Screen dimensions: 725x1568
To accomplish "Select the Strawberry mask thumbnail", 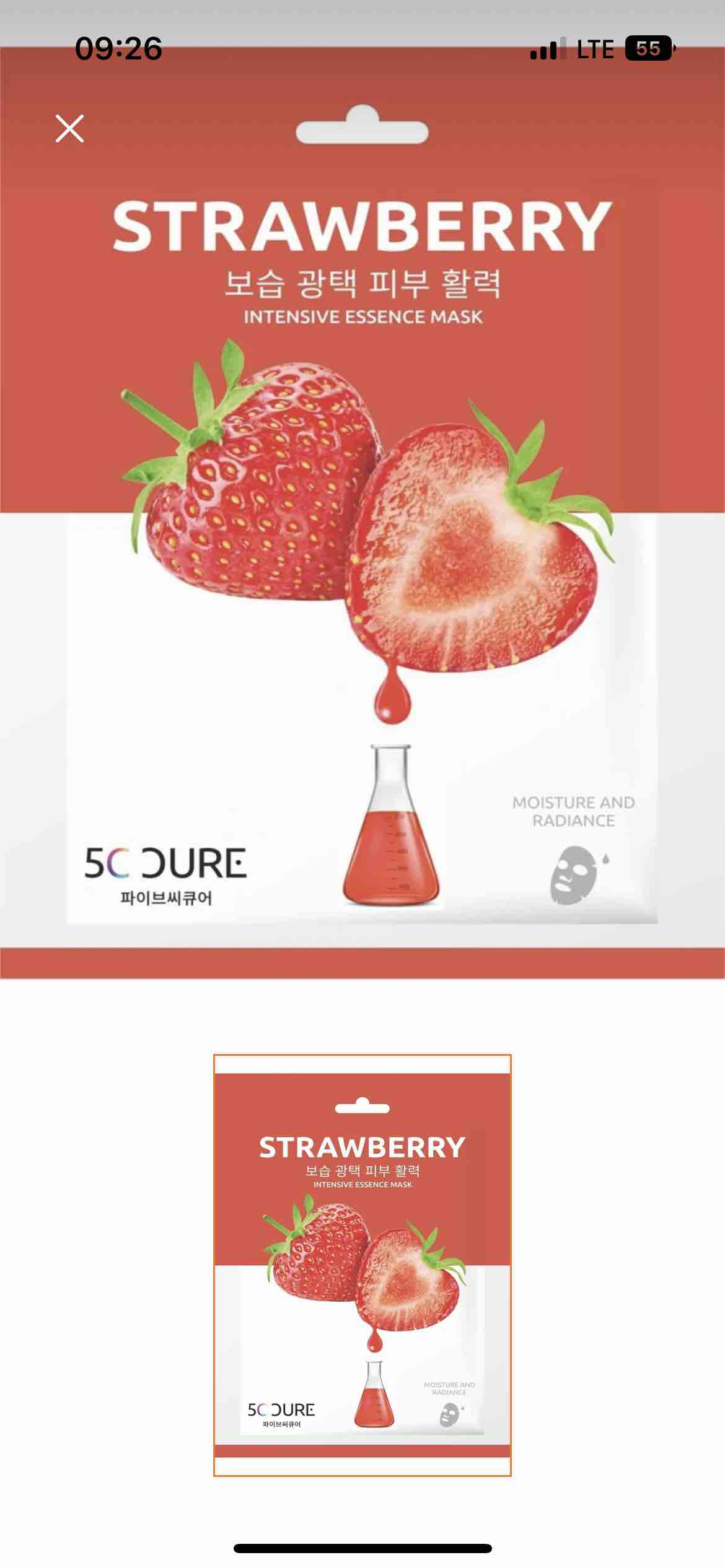I will pyautogui.click(x=362, y=1265).
